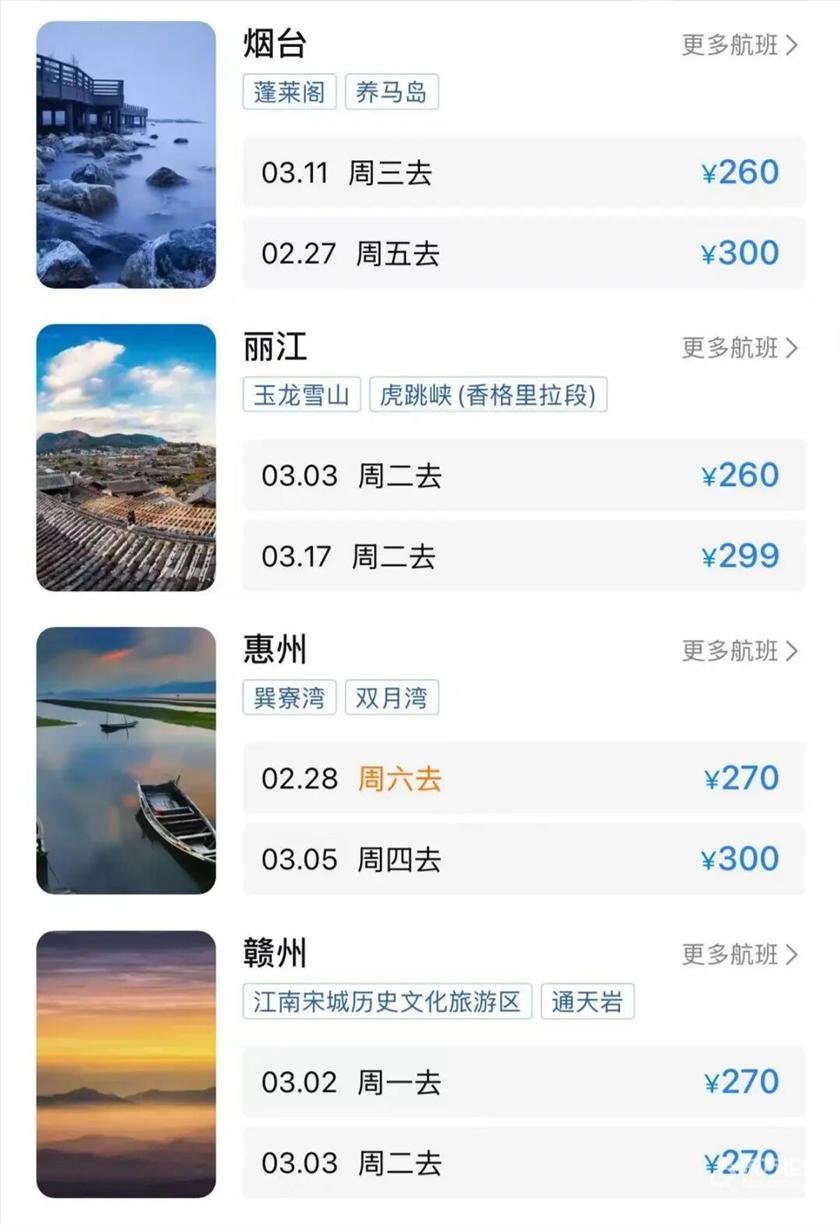
Task: Tap the 蓬莱阁 attraction tag
Action: 289,93
